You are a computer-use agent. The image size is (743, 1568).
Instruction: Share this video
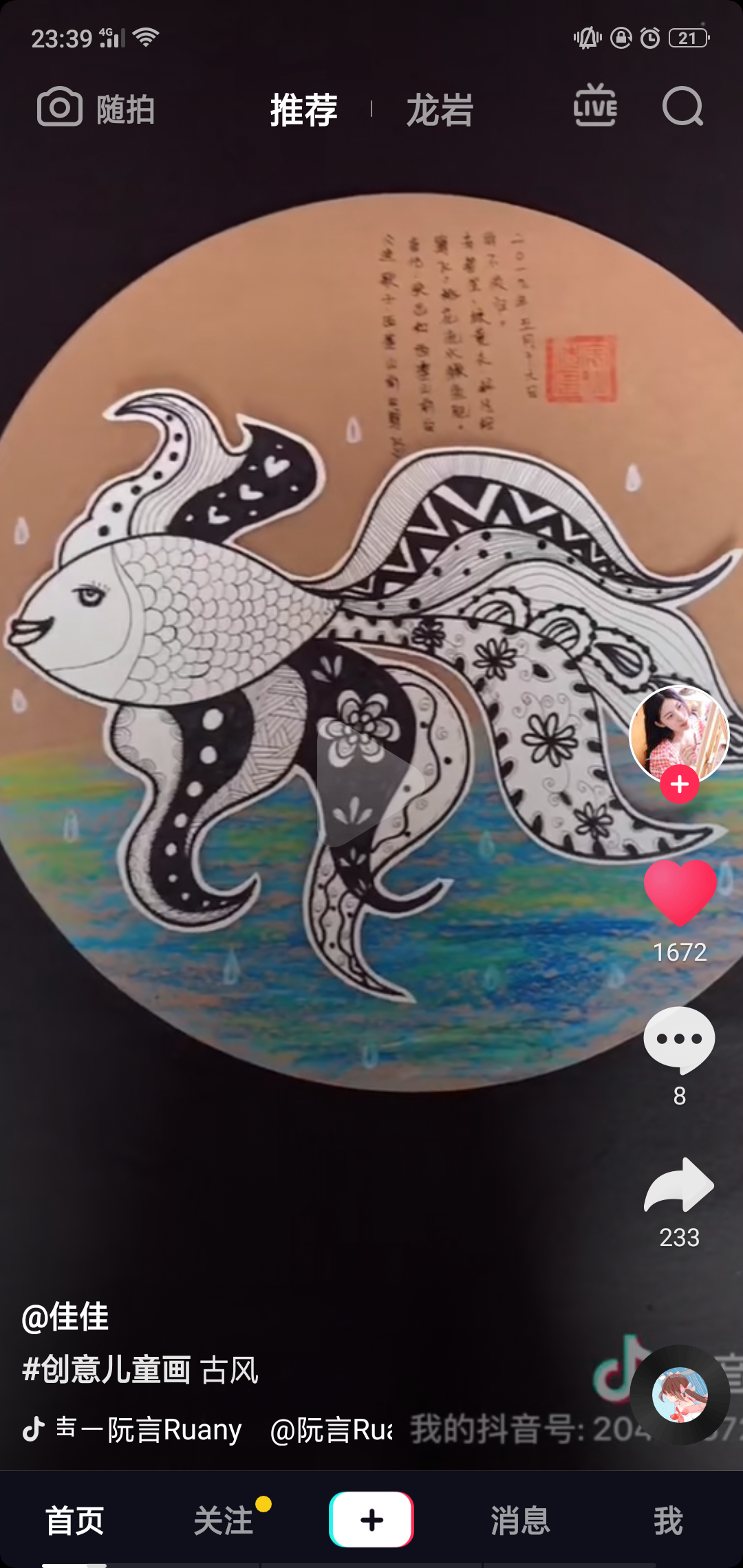pyautogui.click(x=679, y=1185)
